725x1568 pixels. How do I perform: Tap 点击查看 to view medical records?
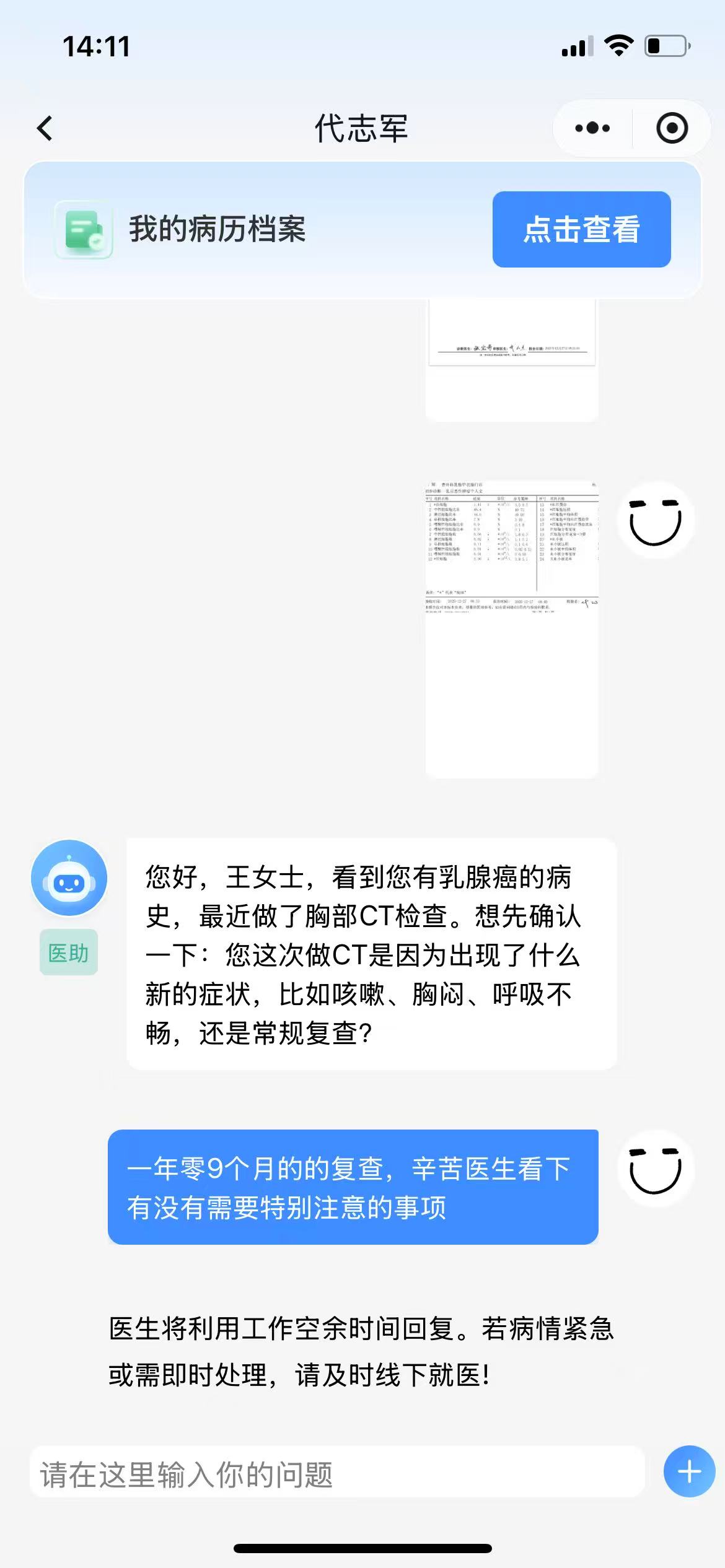tap(581, 229)
